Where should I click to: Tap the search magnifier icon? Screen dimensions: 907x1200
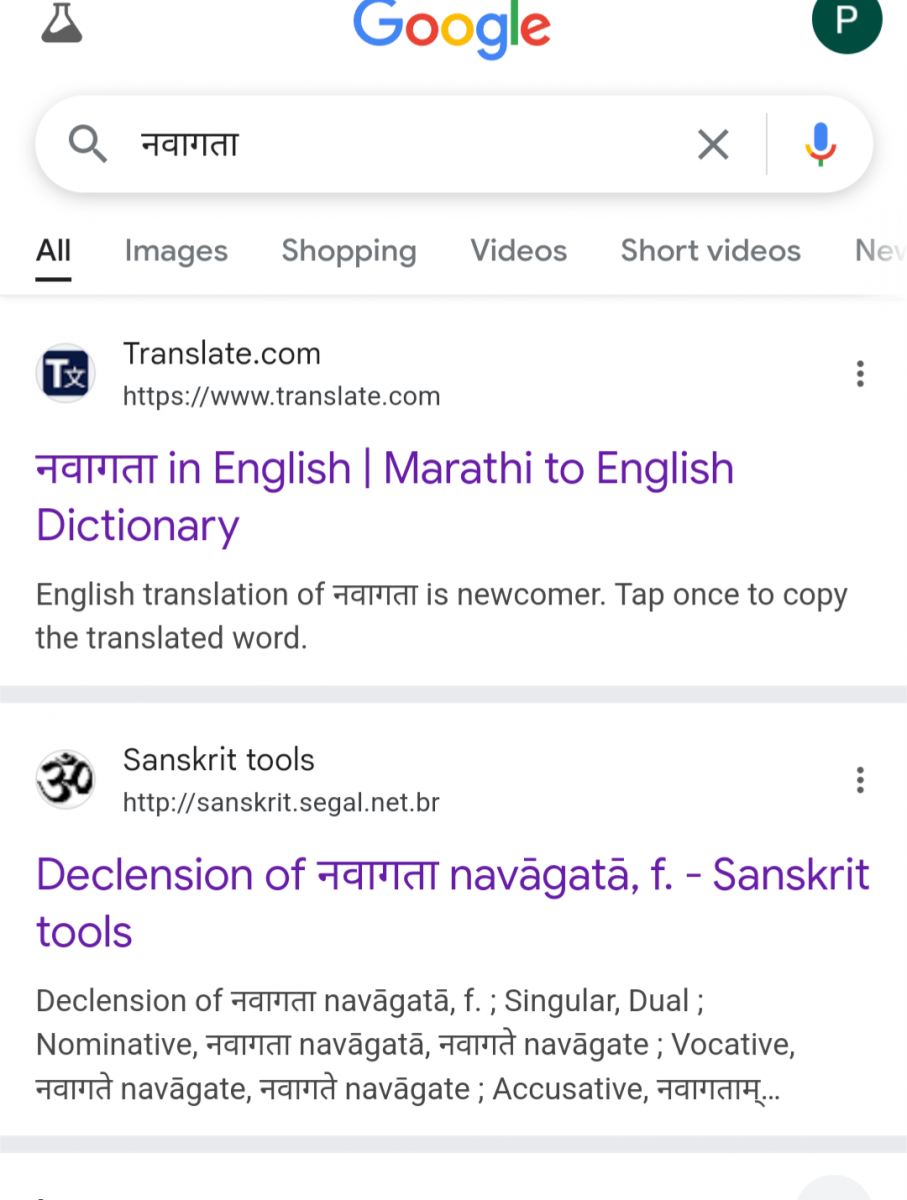pos(88,144)
